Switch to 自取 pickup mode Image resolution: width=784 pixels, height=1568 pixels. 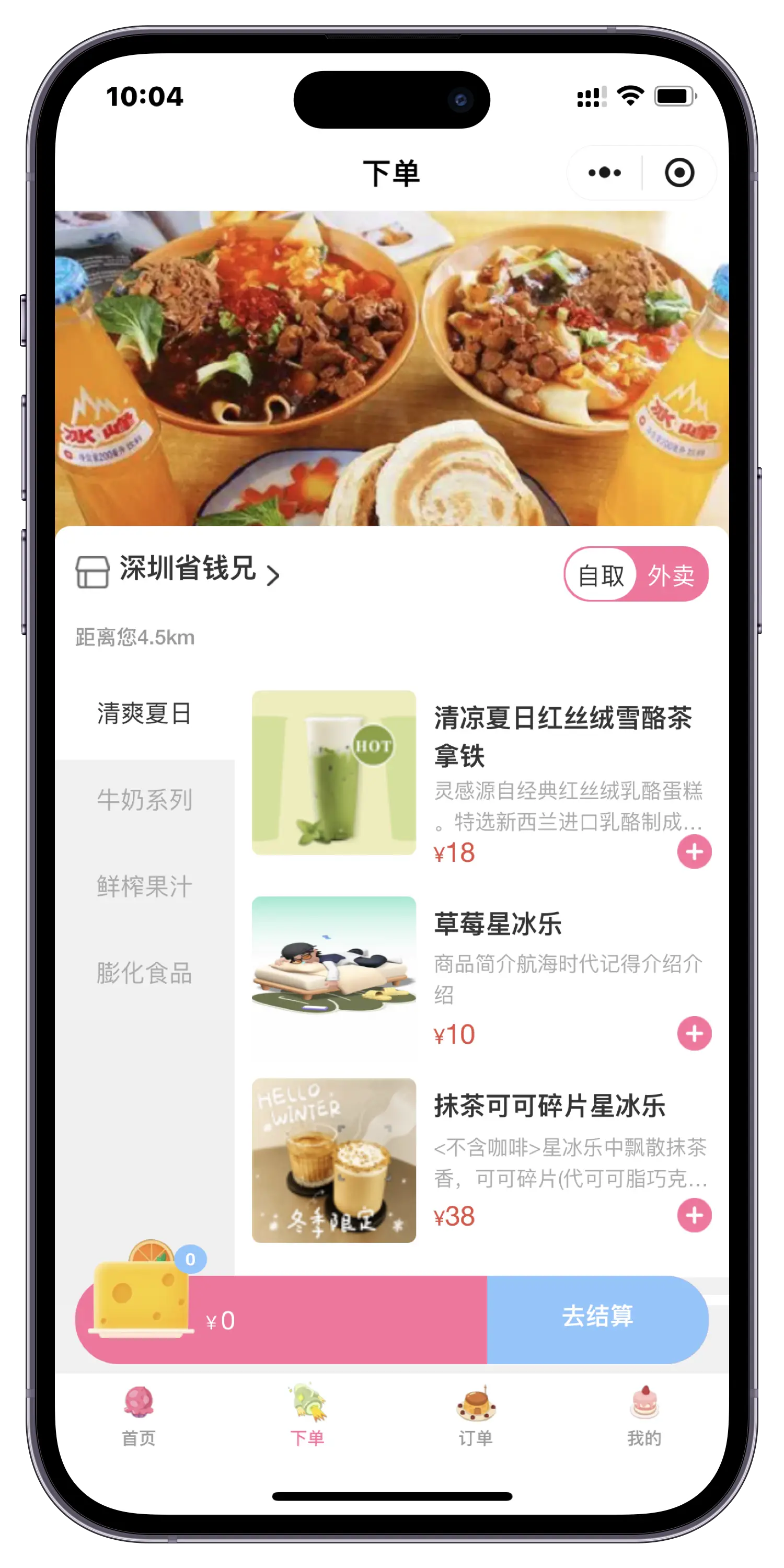[601, 575]
